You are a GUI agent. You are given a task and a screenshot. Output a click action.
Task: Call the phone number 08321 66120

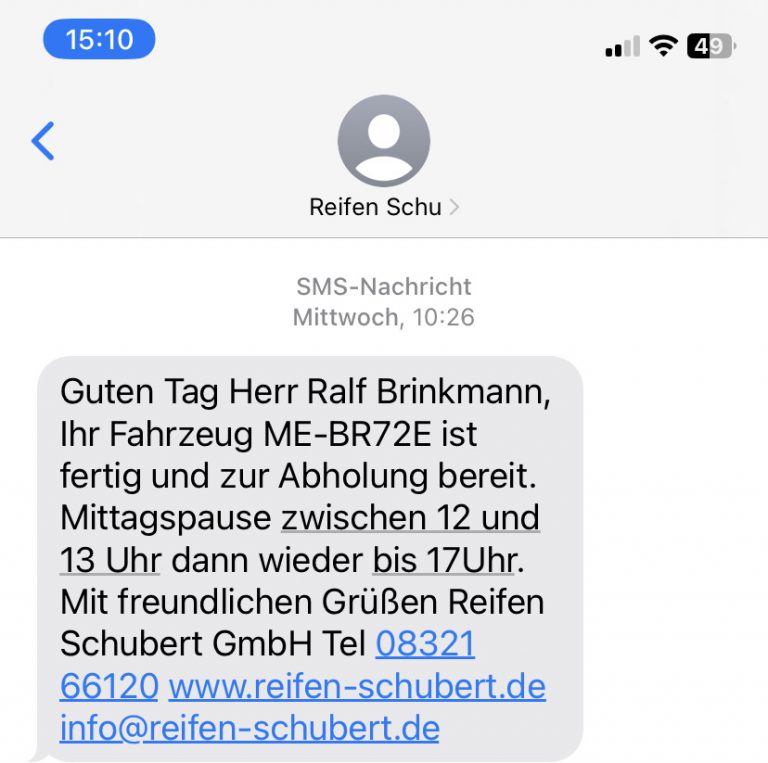coord(424,645)
